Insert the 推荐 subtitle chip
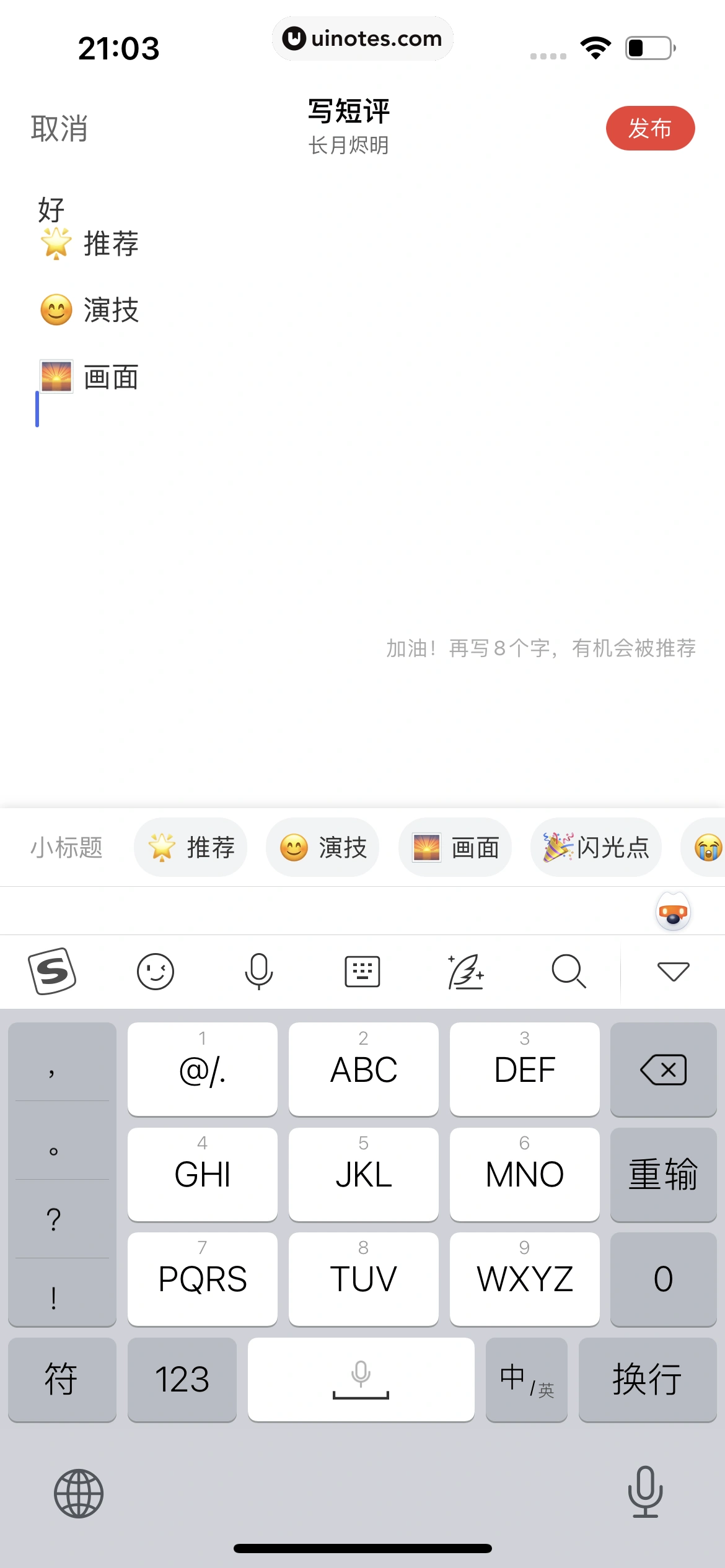The height and width of the screenshot is (1568, 725). click(191, 847)
